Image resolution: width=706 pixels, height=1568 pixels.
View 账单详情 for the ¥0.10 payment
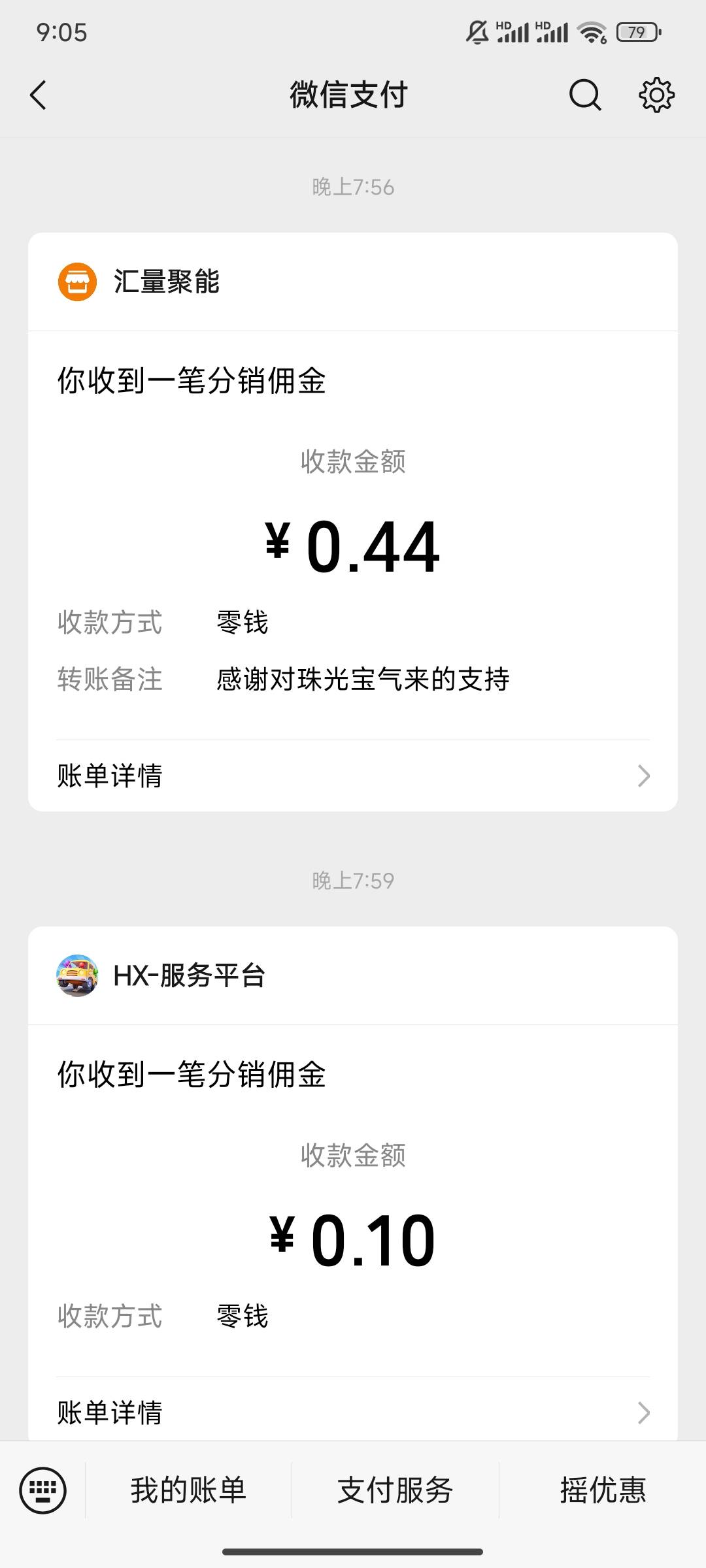click(x=353, y=1412)
